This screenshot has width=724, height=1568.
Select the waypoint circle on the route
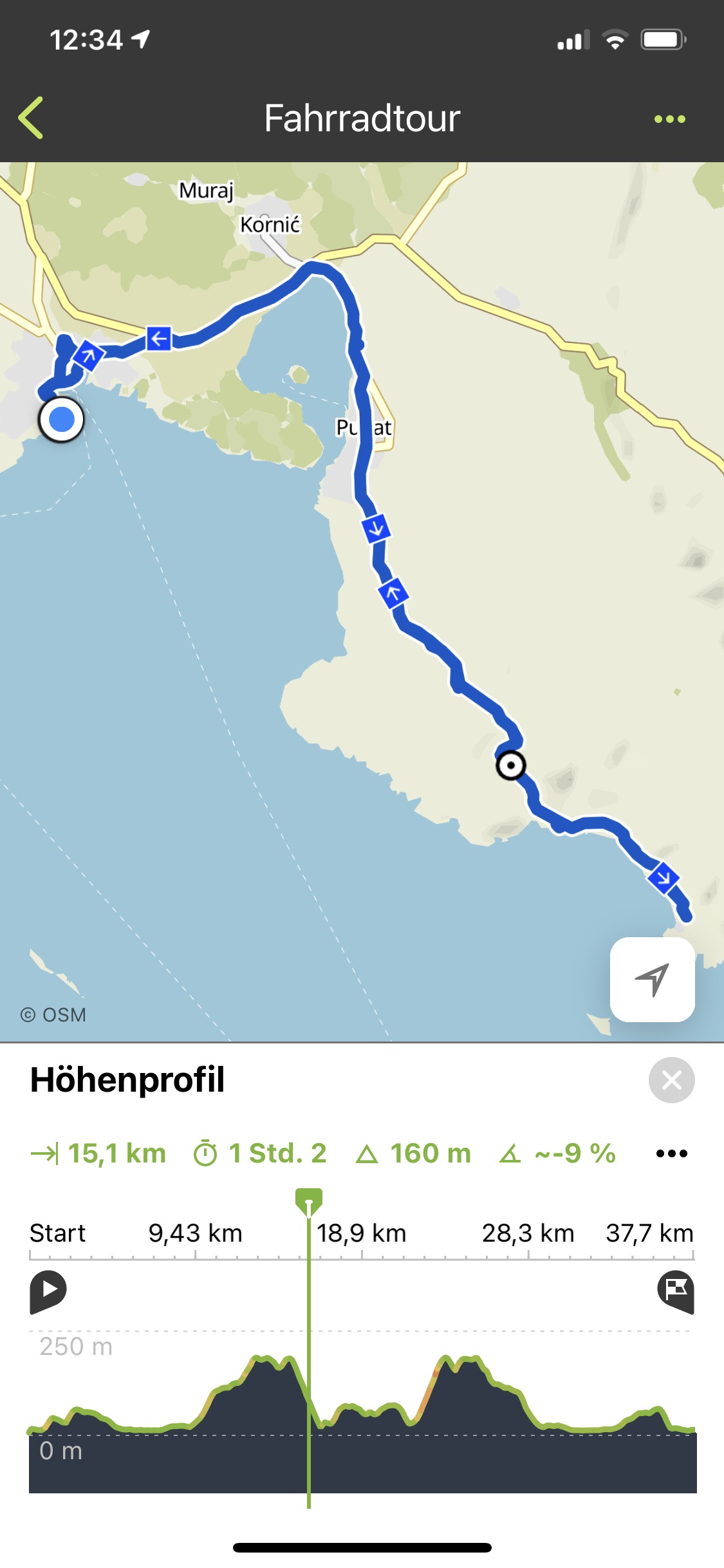(x=511, y=765)
